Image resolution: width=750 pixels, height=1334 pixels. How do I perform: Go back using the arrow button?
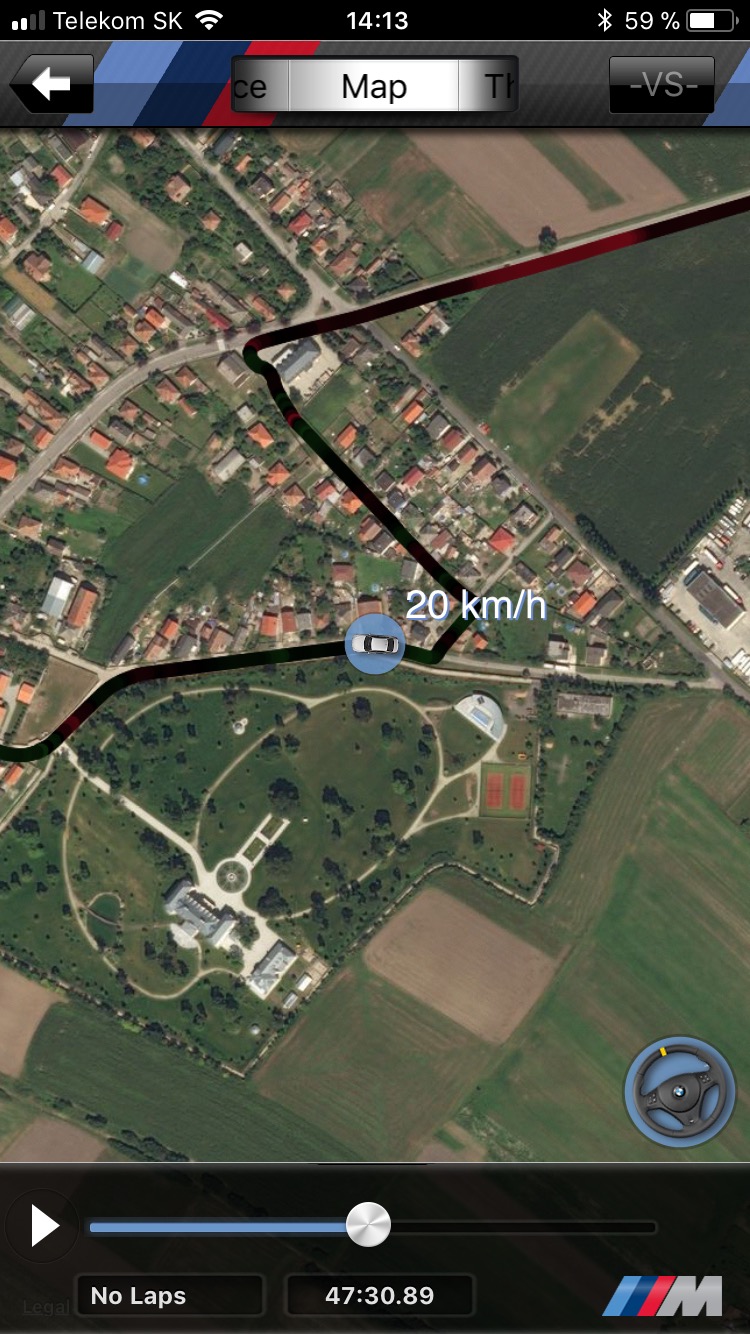click(x=52, y=85)
